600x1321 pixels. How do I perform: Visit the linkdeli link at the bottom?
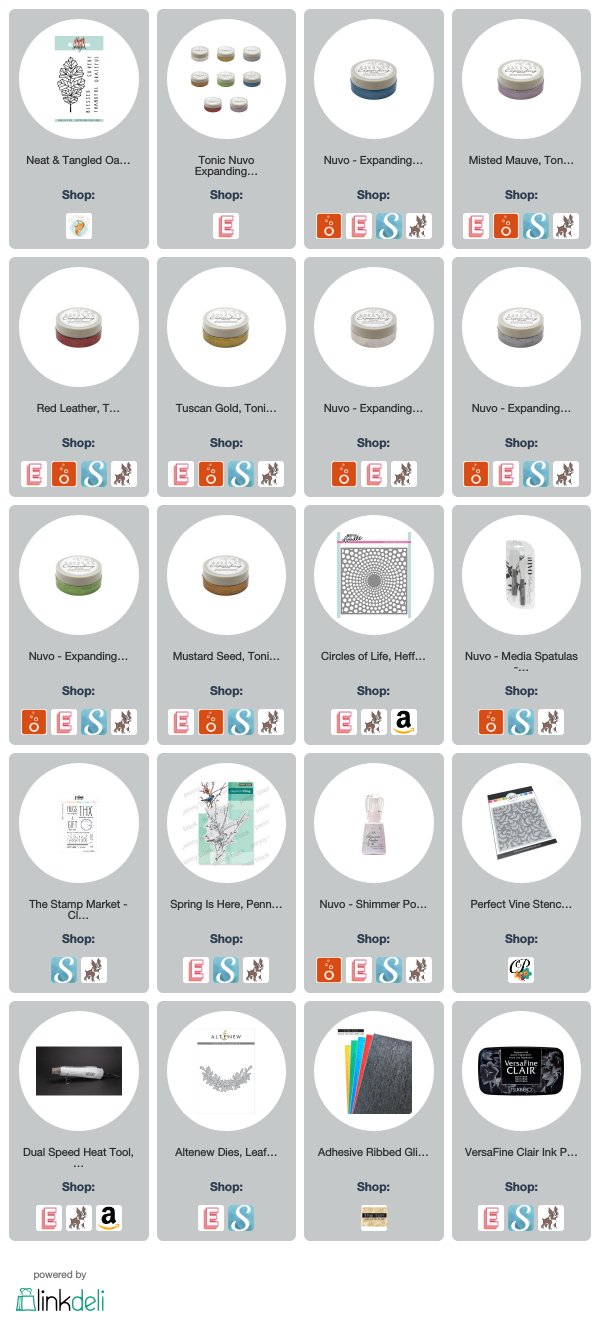[60, 1299]
